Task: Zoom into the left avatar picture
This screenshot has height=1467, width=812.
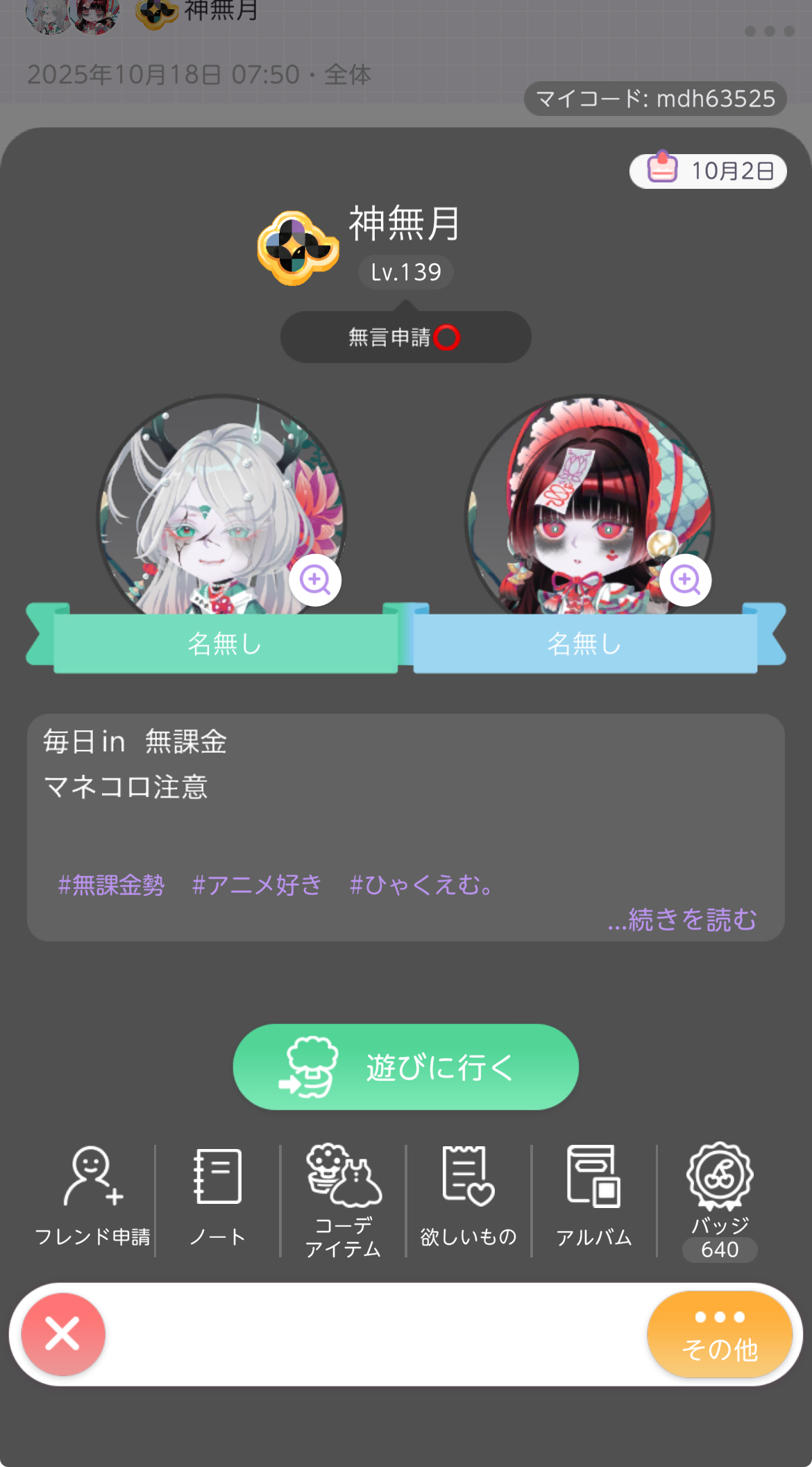Action: 315,580
